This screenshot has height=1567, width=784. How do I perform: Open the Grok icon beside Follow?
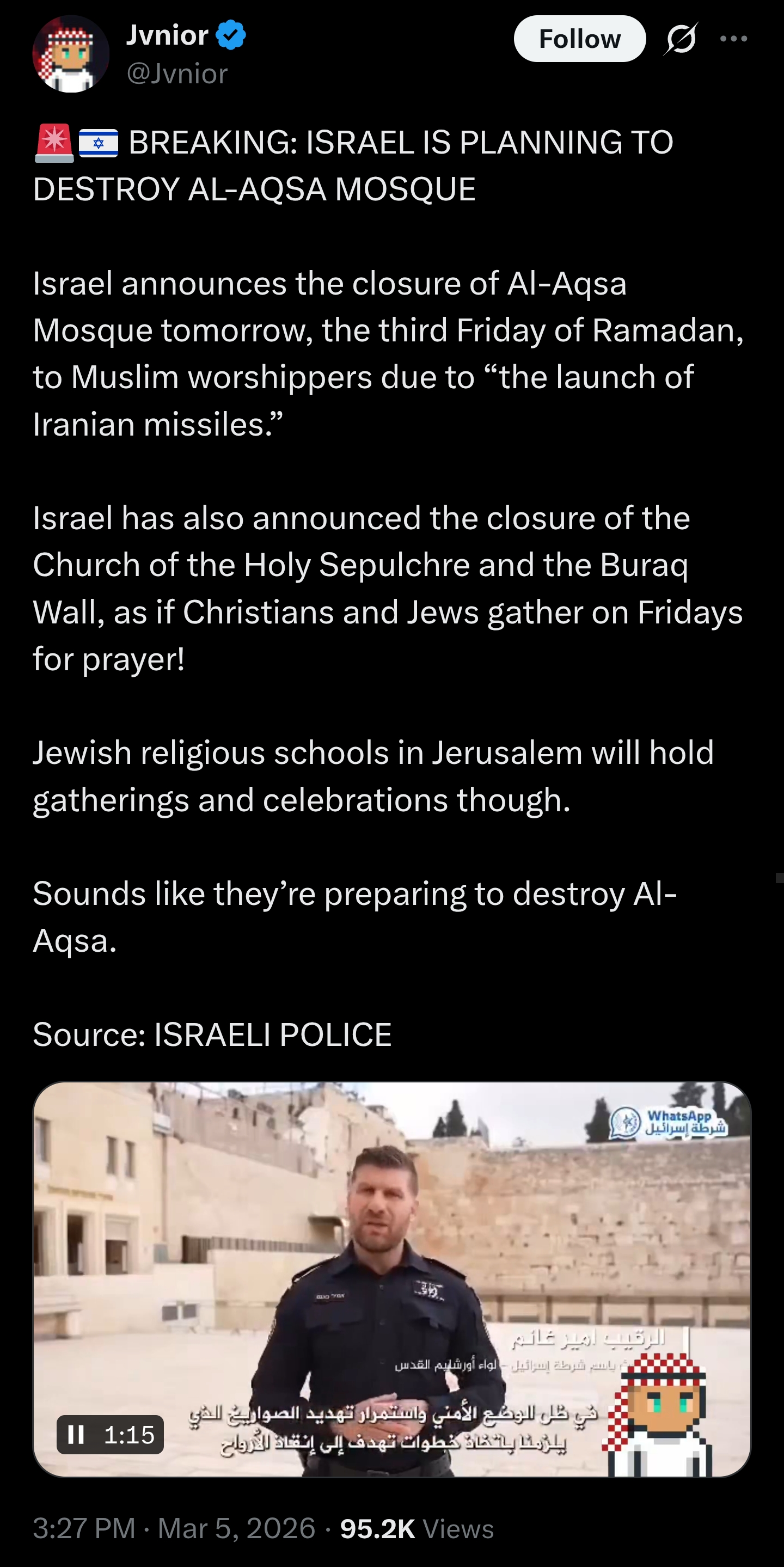pyautogui.click(x=681, y=39)
